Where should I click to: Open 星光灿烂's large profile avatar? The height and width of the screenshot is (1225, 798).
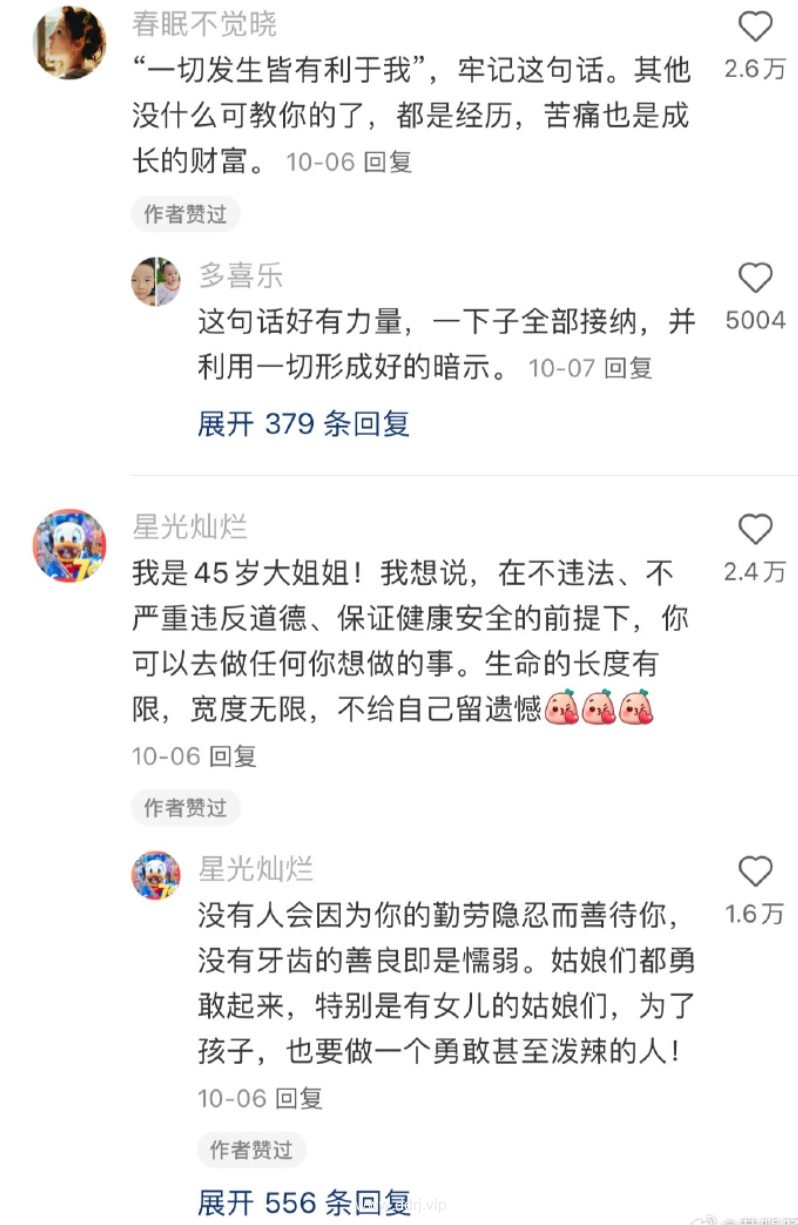click(x=70, y=545)
